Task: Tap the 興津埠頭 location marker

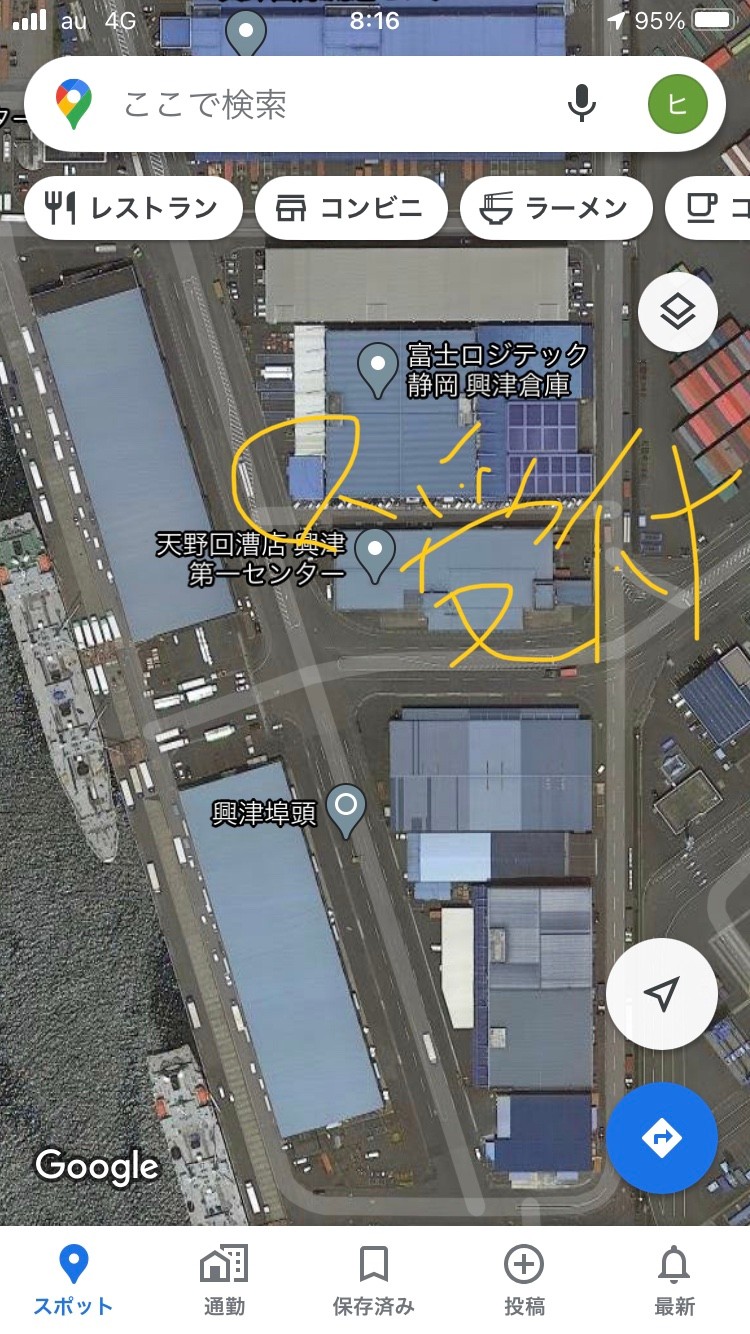Action: pyautogui.click(x=346, y=808)
